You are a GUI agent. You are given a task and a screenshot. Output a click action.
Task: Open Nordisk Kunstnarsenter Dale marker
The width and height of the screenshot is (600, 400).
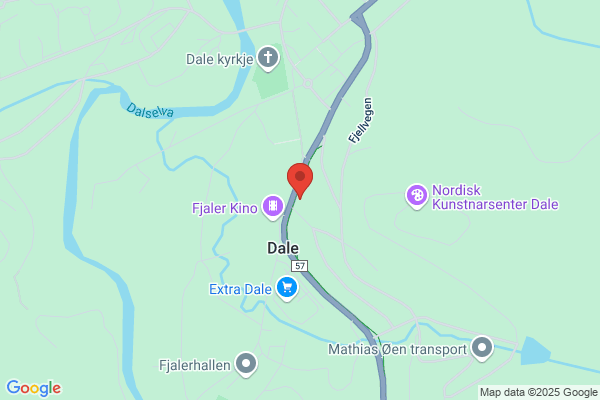pyautogui.click(x=417, y=196)
